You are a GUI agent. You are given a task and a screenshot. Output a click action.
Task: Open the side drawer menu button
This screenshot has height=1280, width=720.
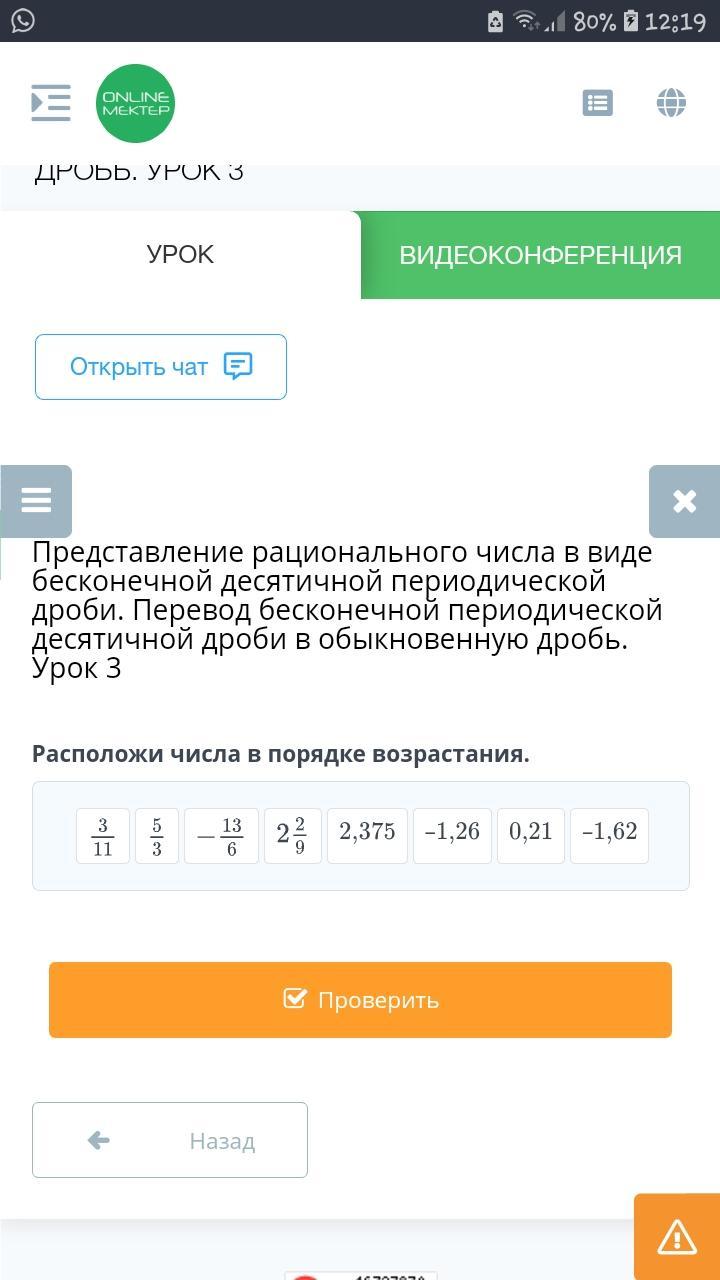[x=51, y=103]
